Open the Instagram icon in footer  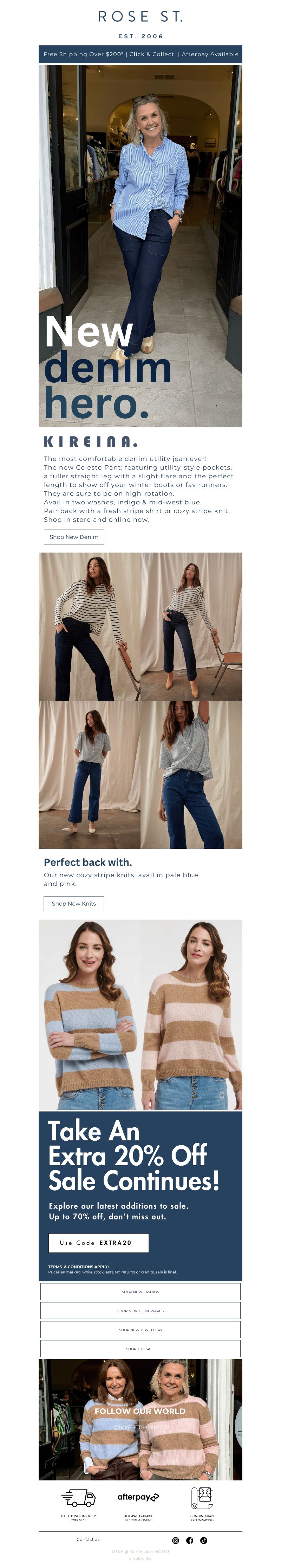(x=175, y=1540)
